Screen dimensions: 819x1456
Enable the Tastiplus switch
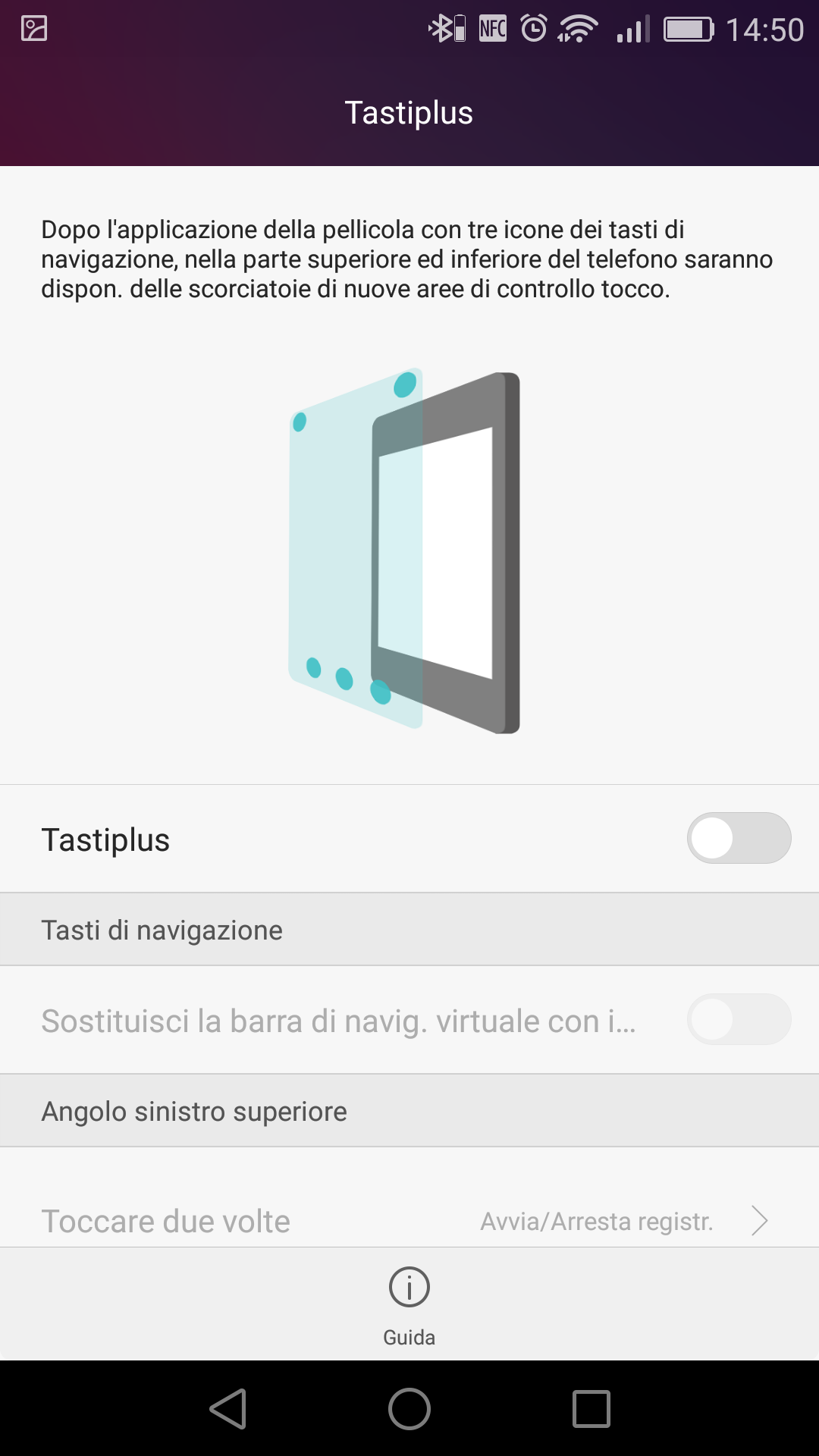click(x=739, y=838)
